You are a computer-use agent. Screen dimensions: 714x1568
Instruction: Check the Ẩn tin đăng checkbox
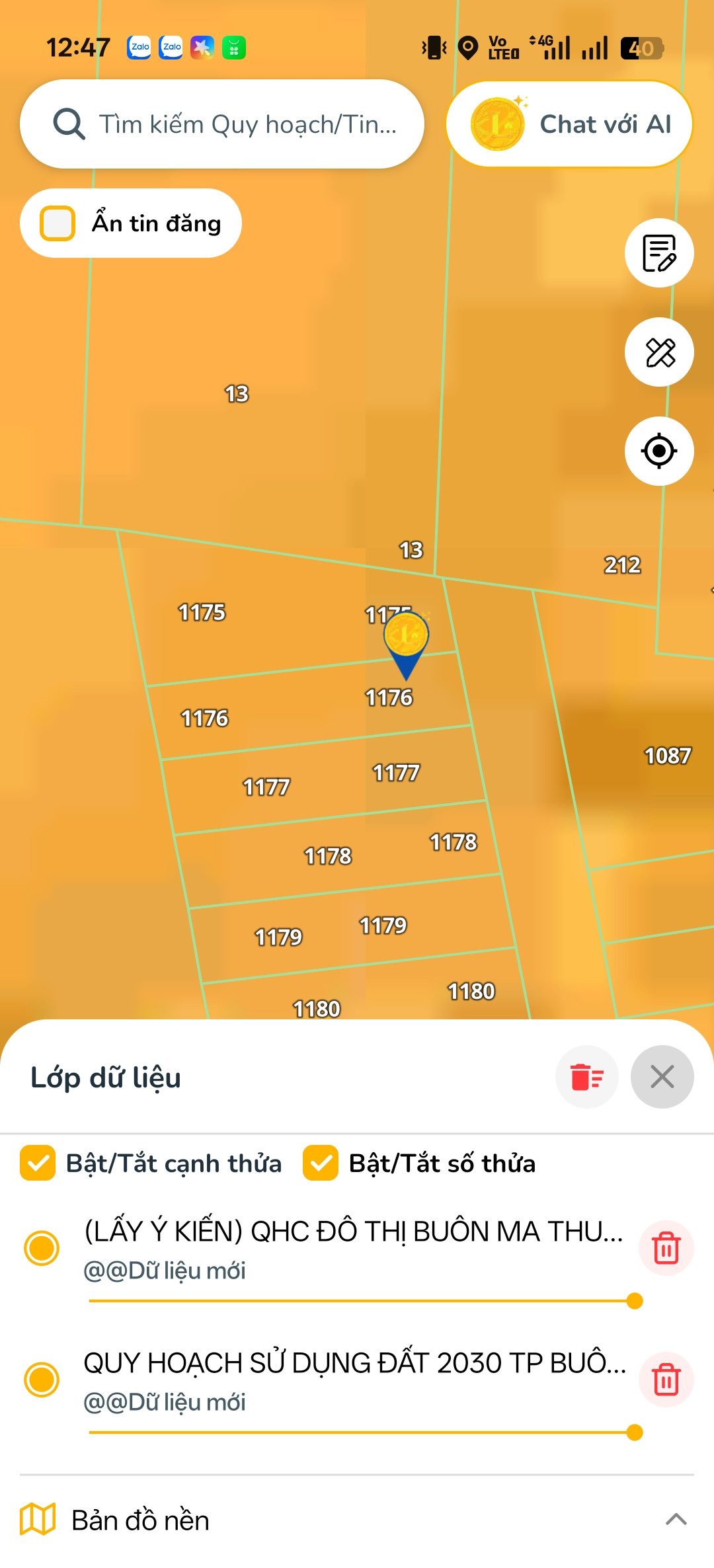[58, 223]
